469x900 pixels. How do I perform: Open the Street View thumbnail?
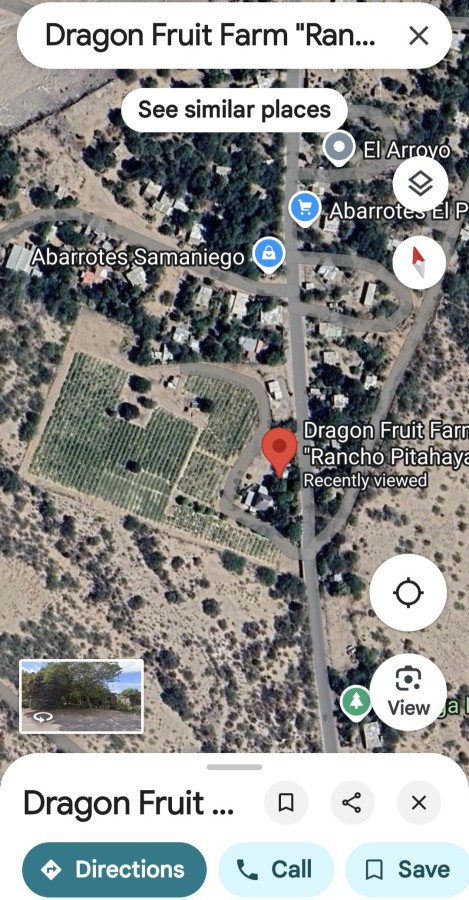(82, 696)
